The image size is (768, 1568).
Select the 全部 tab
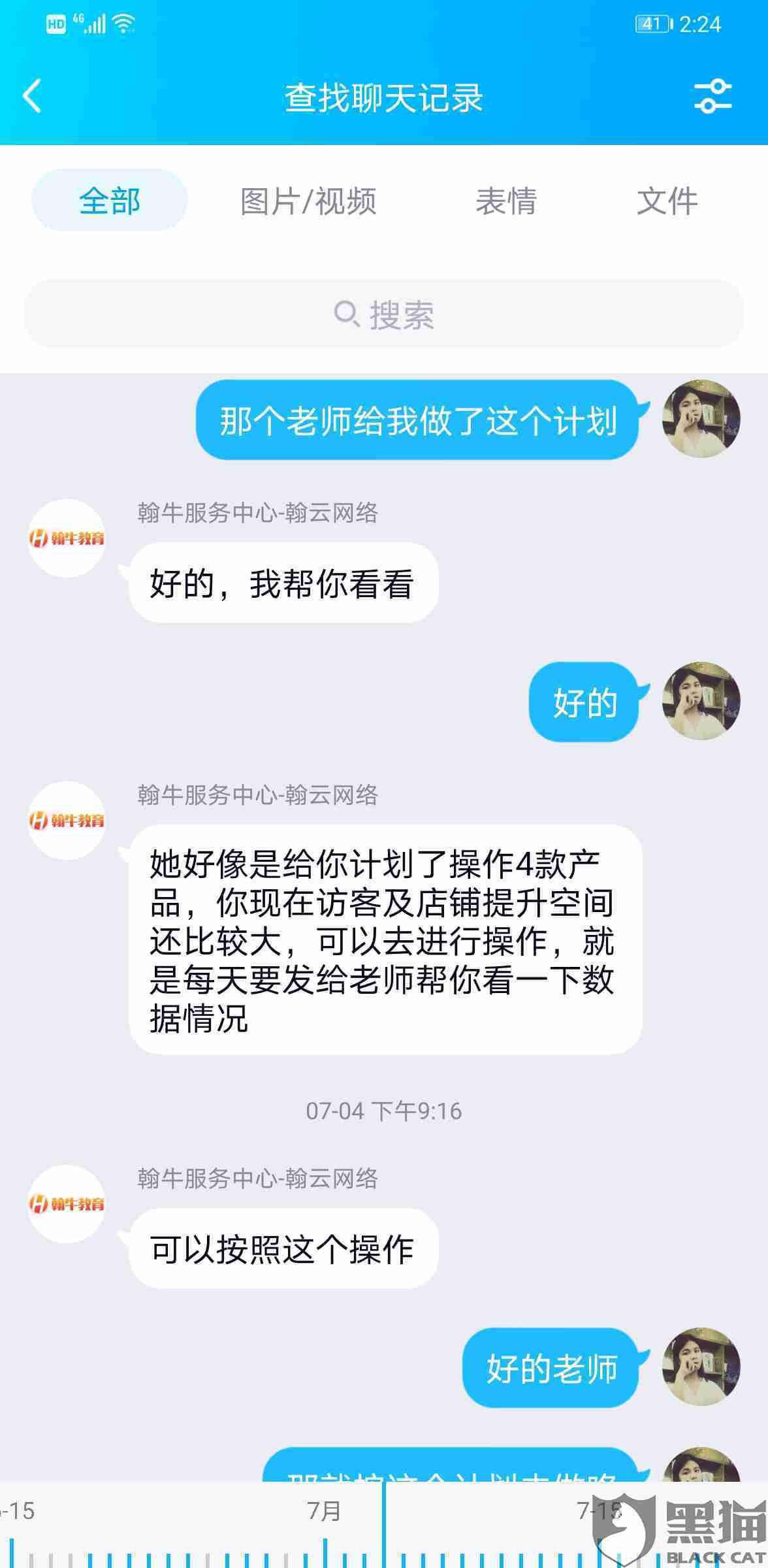click(x=110, y=201)
